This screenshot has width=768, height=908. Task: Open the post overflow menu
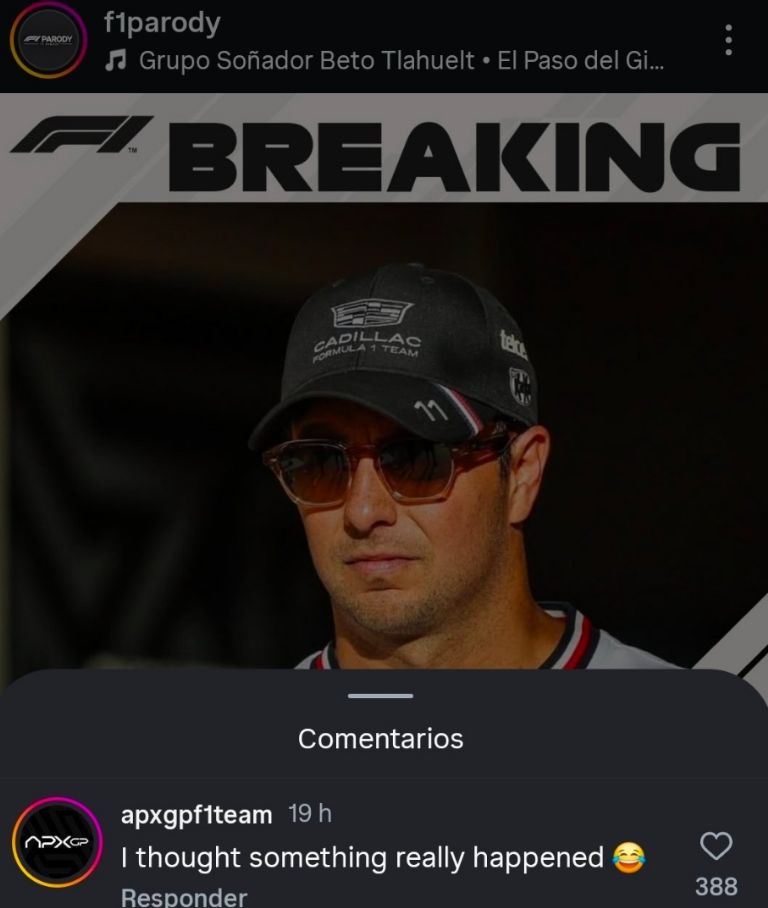[728, 40]
